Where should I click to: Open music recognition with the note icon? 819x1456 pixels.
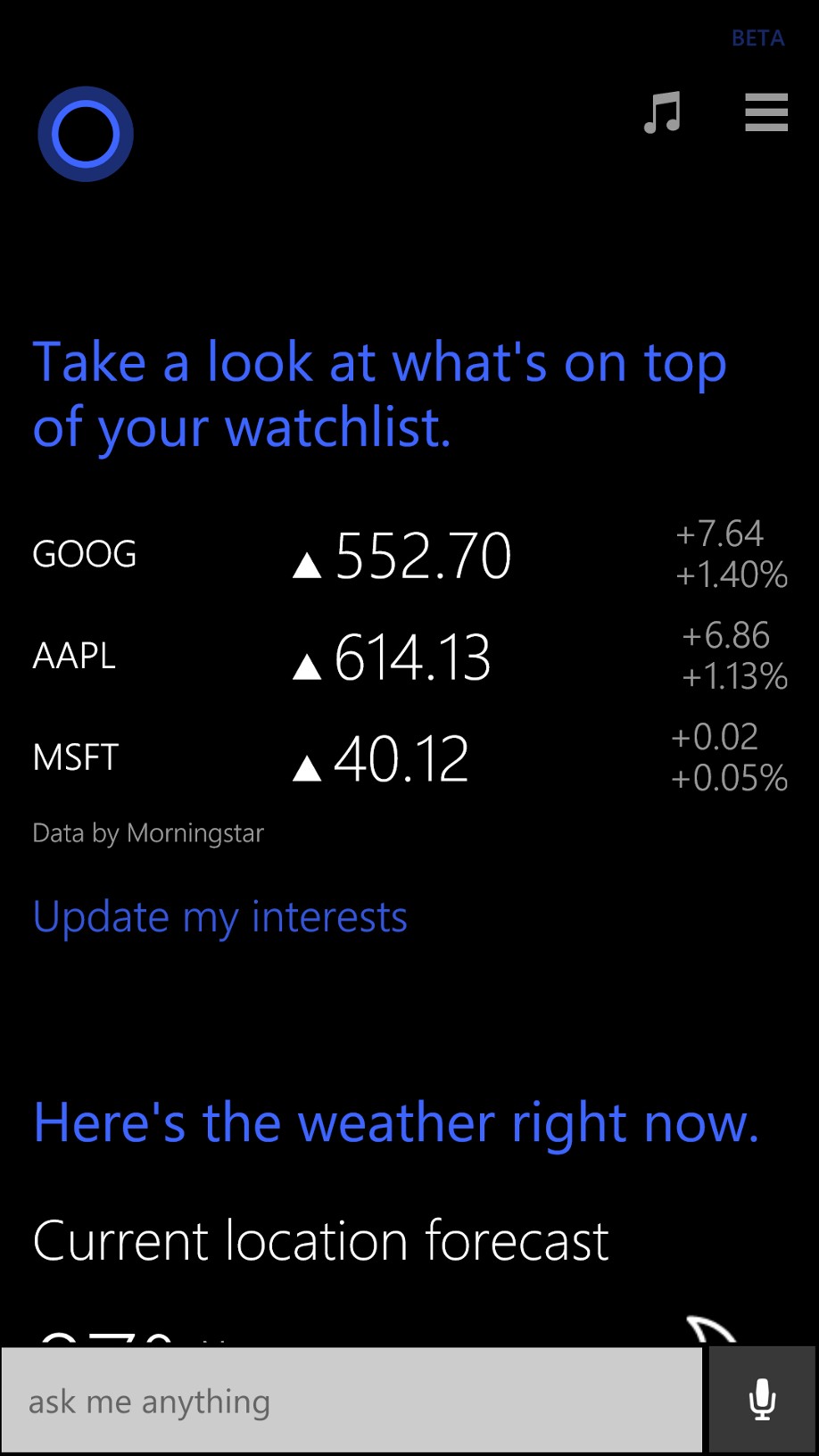[662, 112]
